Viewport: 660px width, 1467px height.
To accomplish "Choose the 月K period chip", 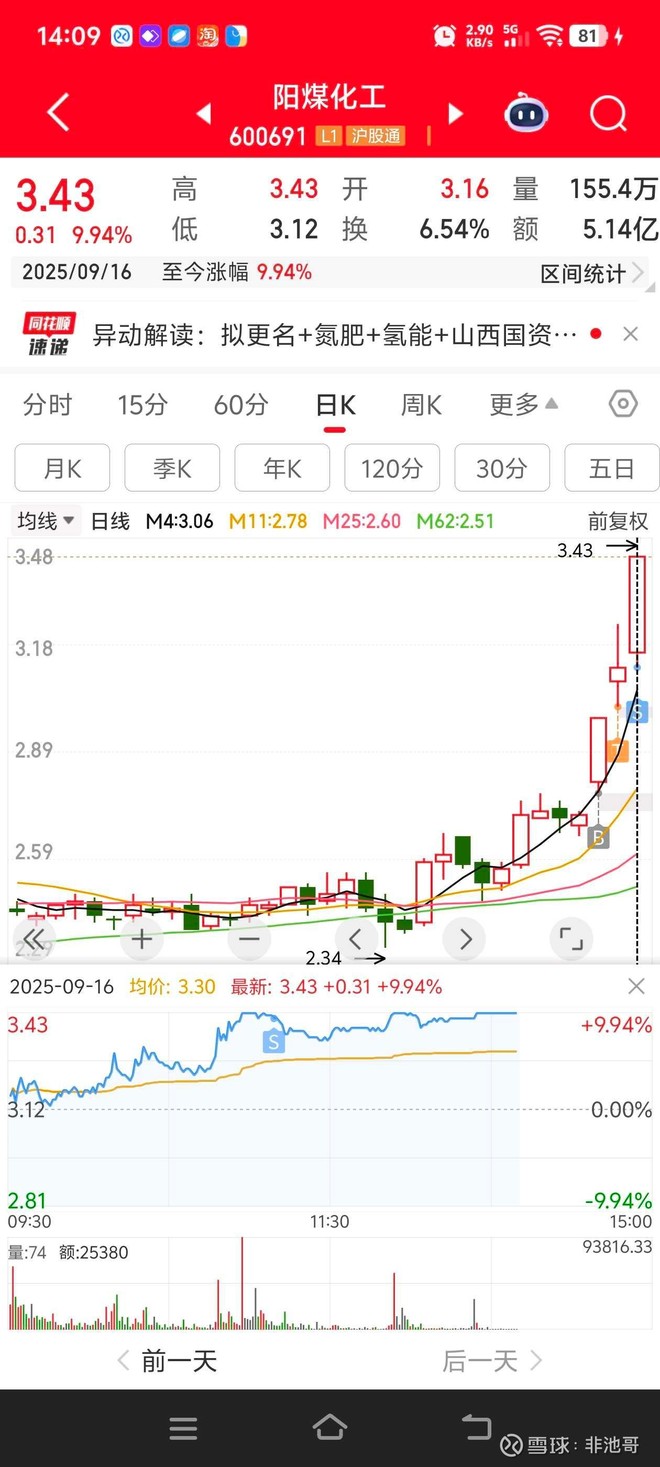I will pos(62,468).
